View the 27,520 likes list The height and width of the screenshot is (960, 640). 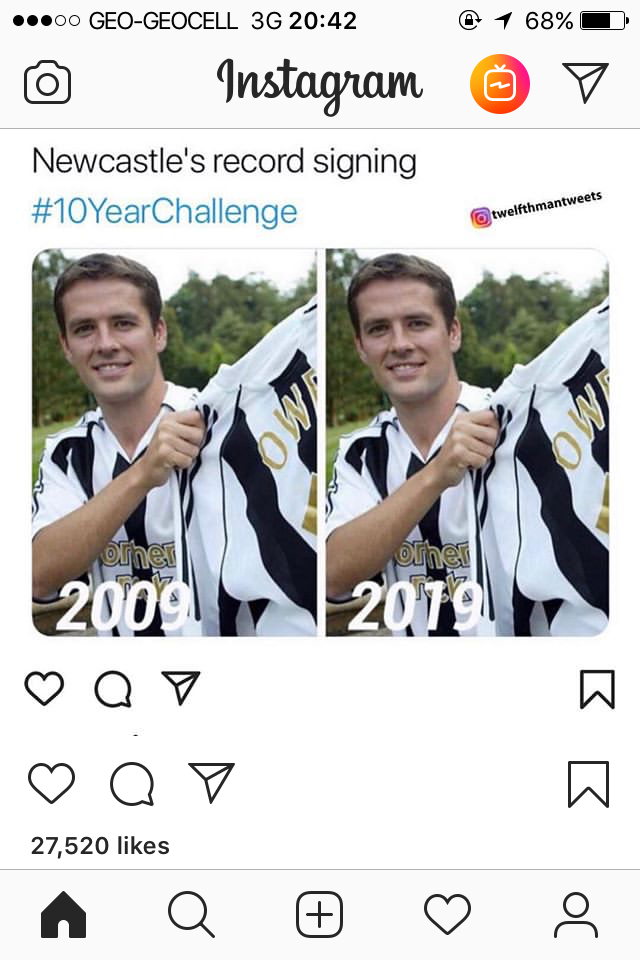click(x=100, y=846)
